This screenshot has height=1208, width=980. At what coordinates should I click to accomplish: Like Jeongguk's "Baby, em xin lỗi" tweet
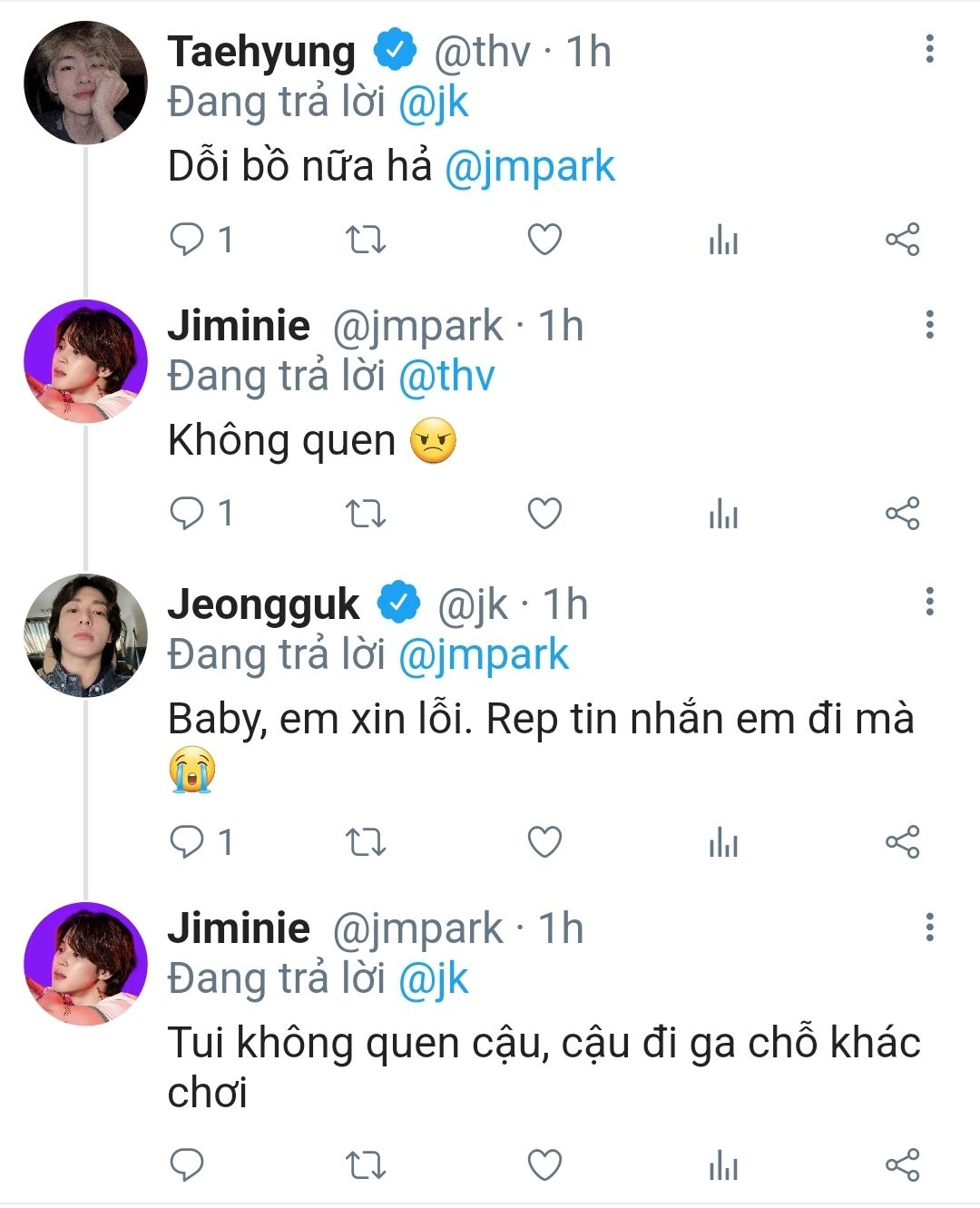coord(544,843)
